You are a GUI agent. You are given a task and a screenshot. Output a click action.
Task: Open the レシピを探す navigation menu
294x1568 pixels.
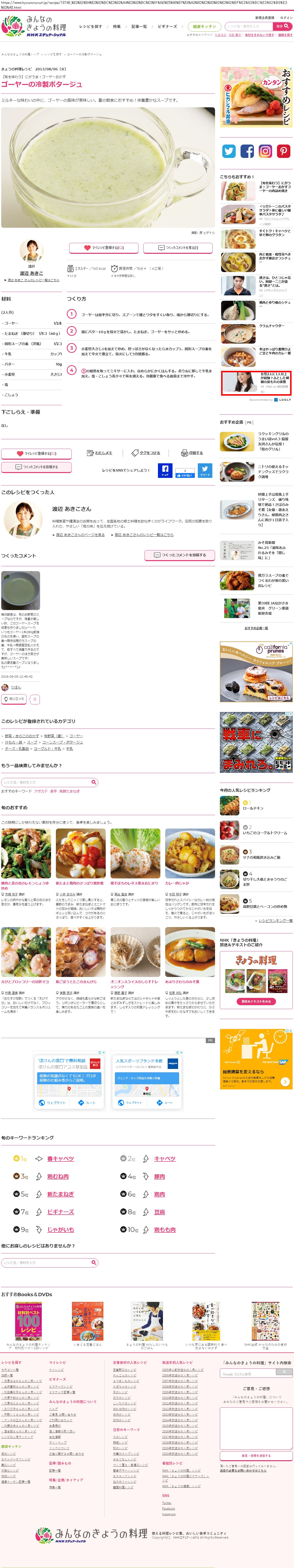(x=90, y=27)
